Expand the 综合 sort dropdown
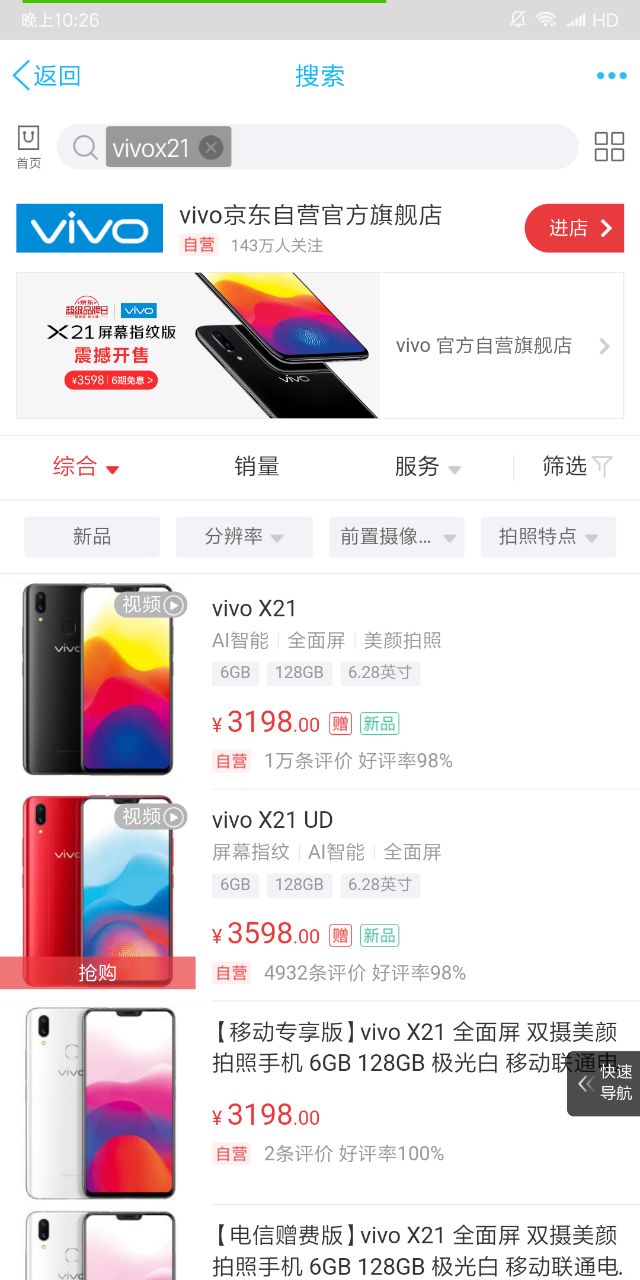Viewport: 640px width, 1280px height. [86, 467]
